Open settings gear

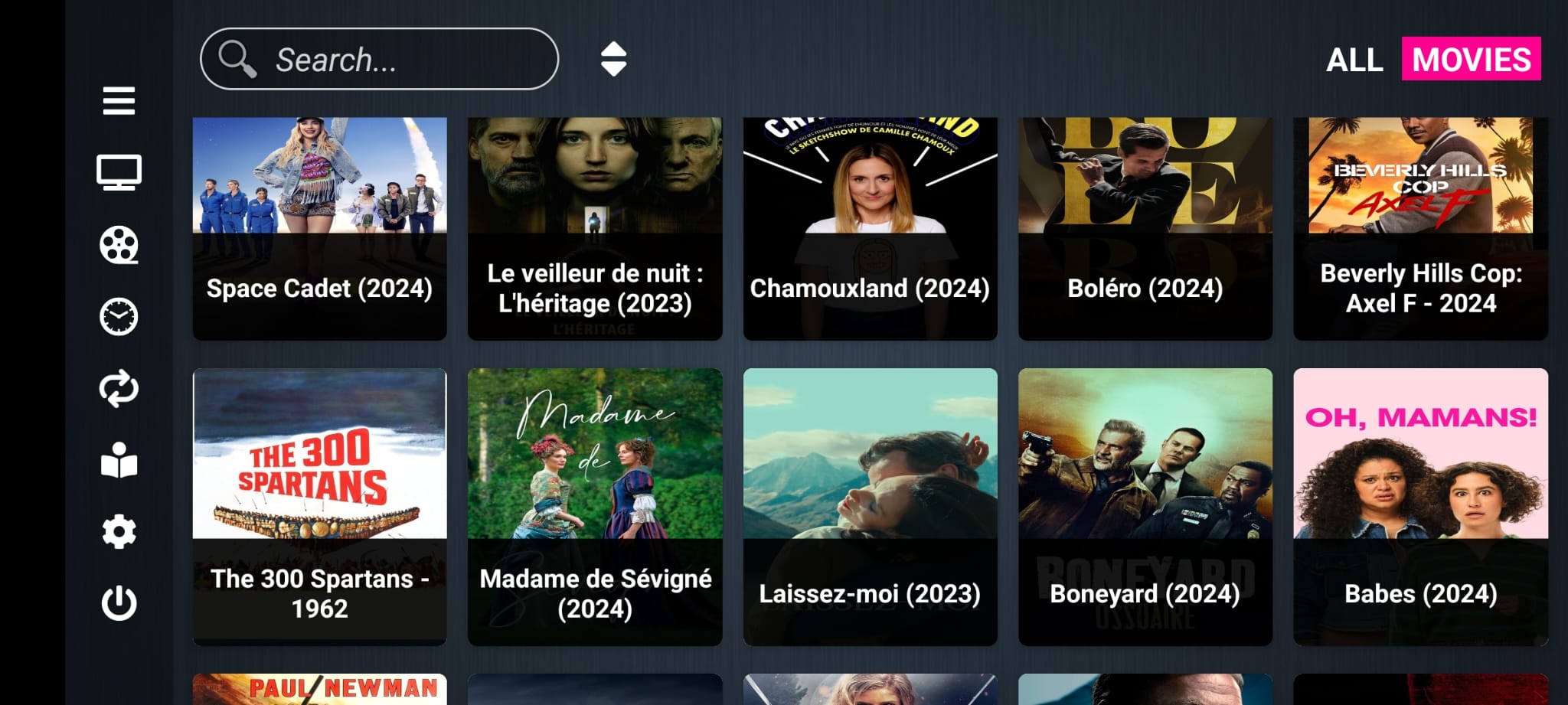click(x=119, y=531)
